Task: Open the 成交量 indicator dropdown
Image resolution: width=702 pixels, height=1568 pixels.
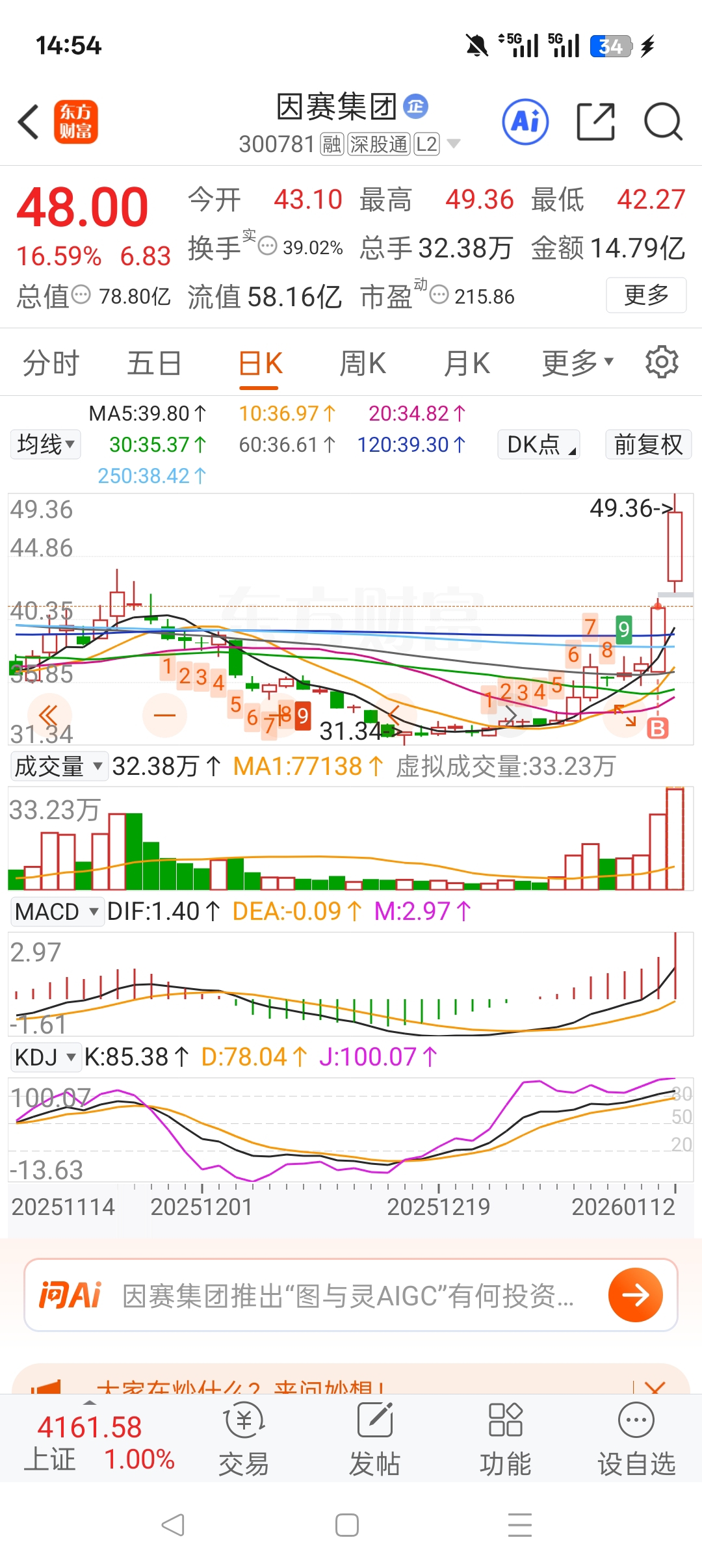Action: (58, 766)
